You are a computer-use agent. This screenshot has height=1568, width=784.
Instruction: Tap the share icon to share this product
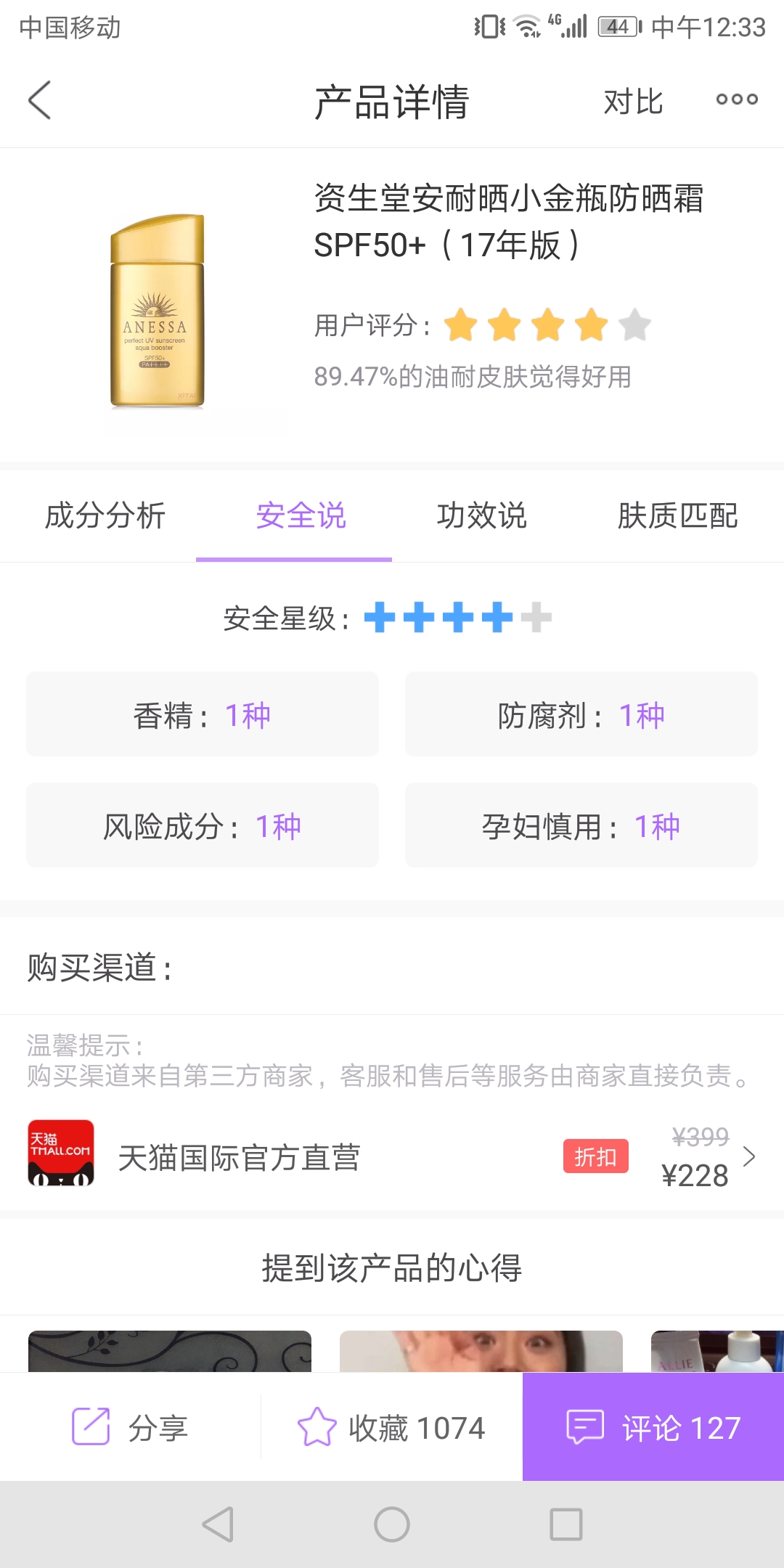coord(89,1426)
